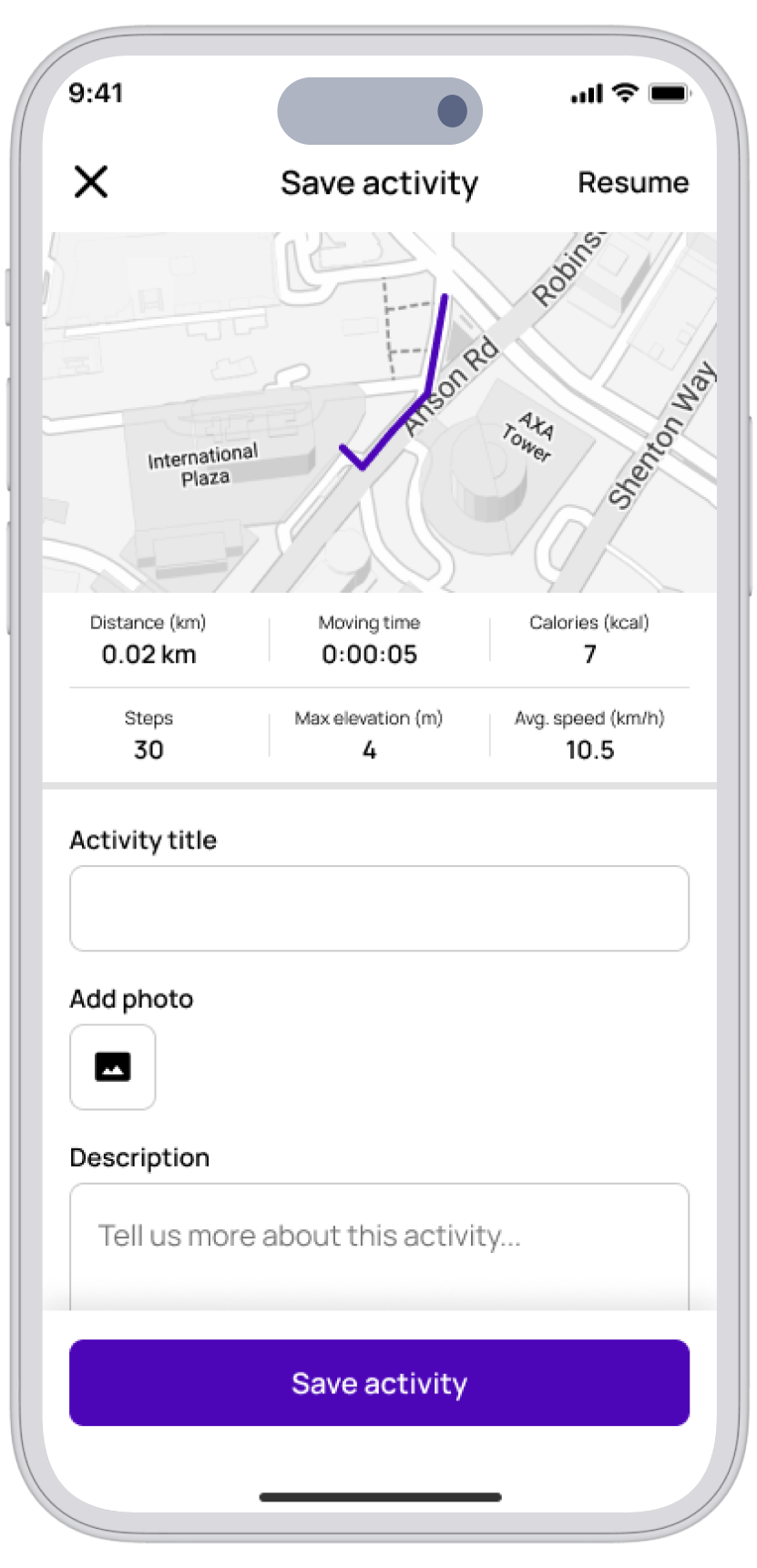Close the Save activity screen
Screen dimensions: 757x1568
(x=91, y=181)
